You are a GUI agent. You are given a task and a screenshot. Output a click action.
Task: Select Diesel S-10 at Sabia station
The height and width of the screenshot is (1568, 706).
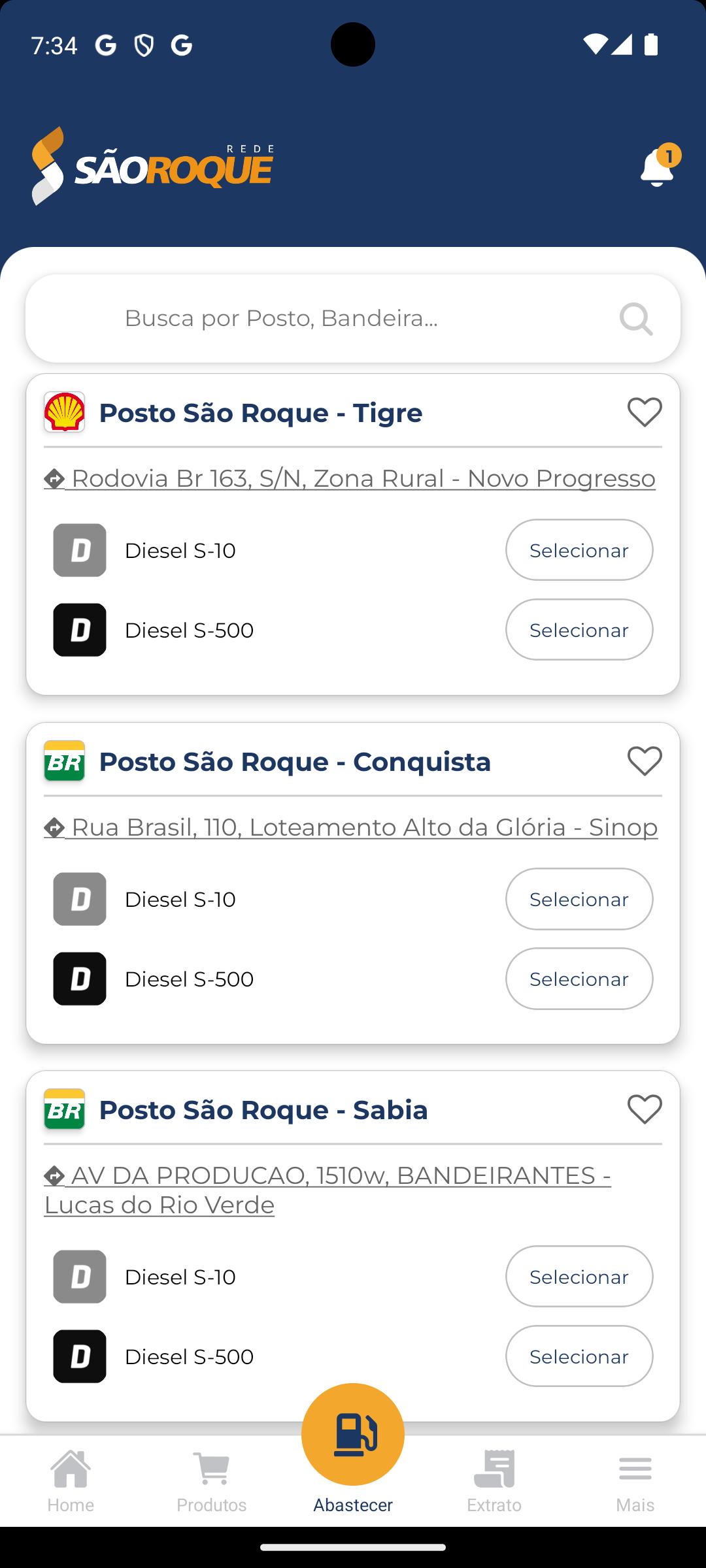[579, 1277]
